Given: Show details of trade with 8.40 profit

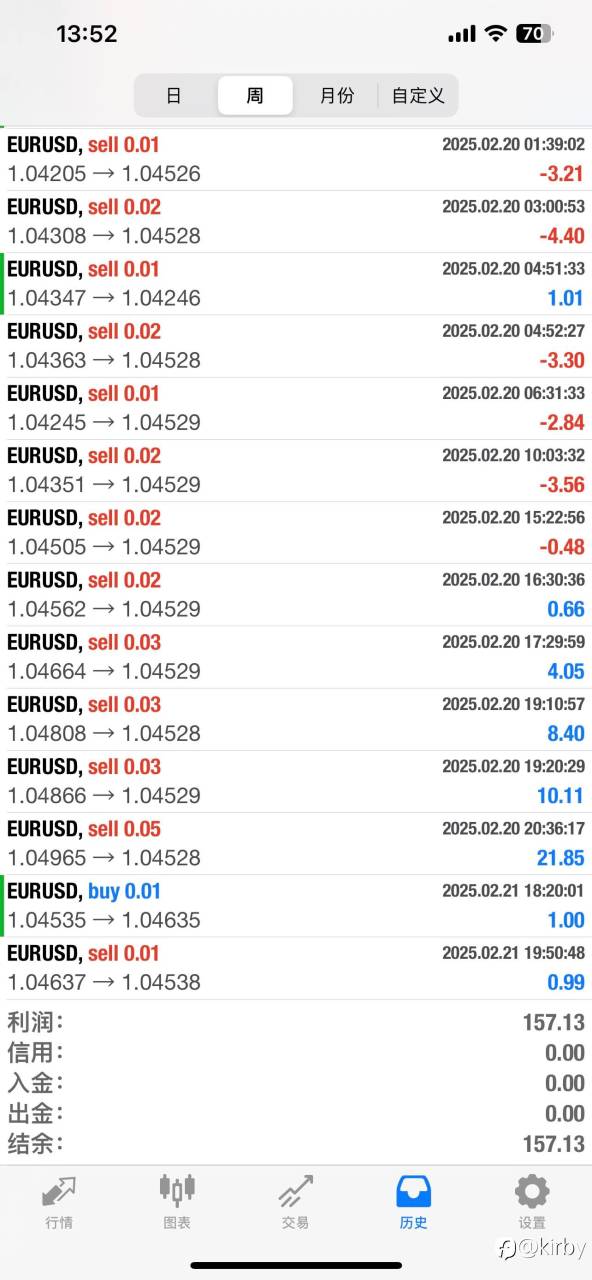Looking at the screenshot, I should pos(296,719).
